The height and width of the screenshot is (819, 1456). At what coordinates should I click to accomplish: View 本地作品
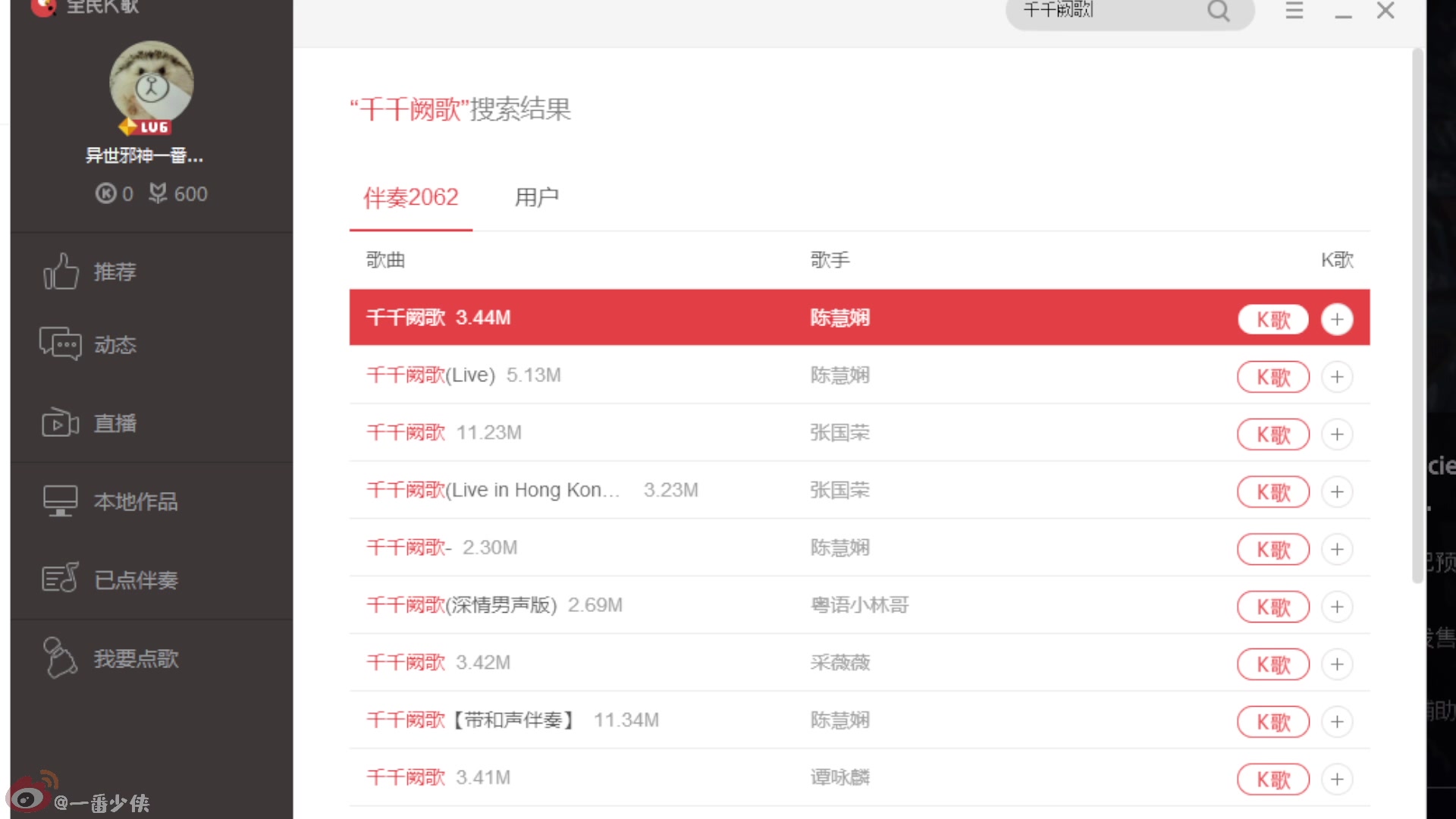(x=135, y=501)
